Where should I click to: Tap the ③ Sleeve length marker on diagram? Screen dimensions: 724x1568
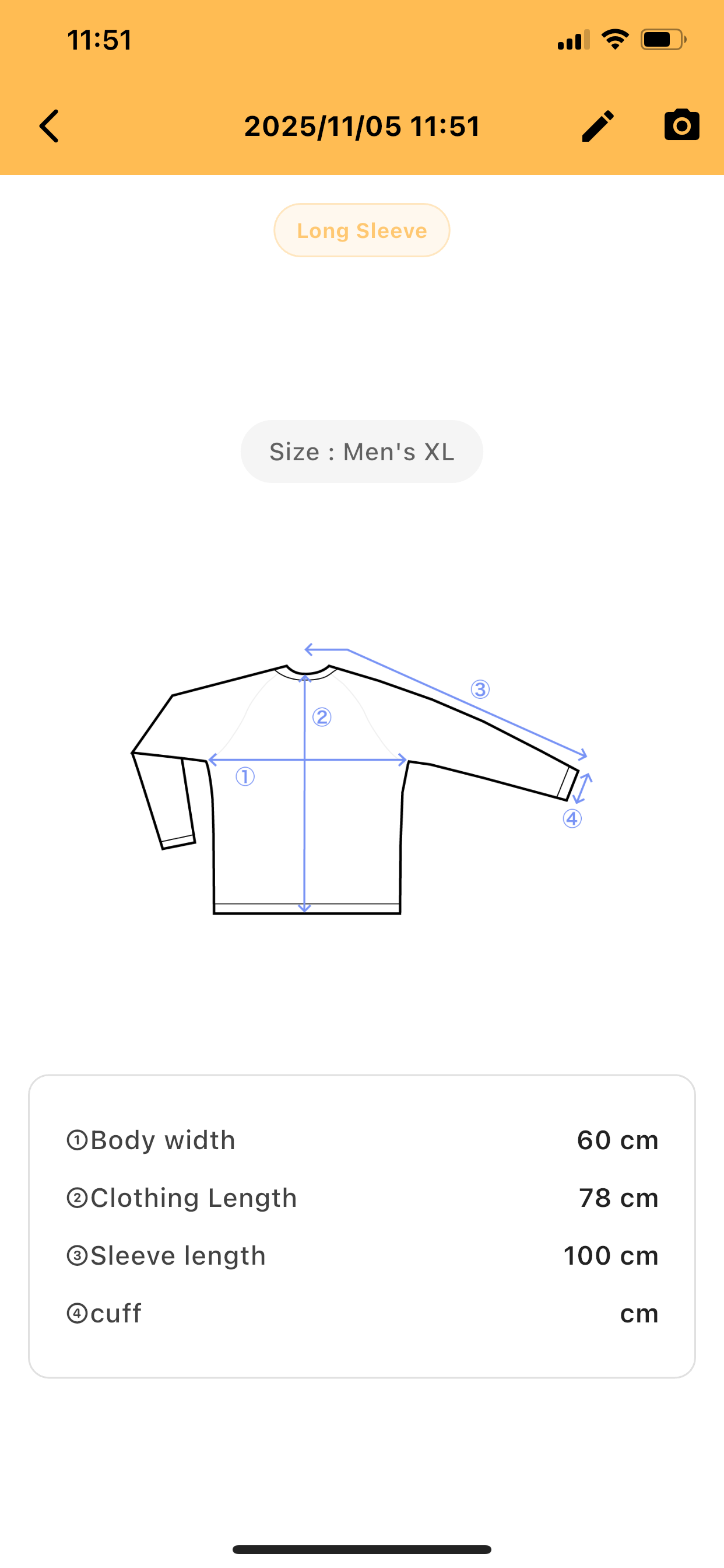[x=480, y=691]
